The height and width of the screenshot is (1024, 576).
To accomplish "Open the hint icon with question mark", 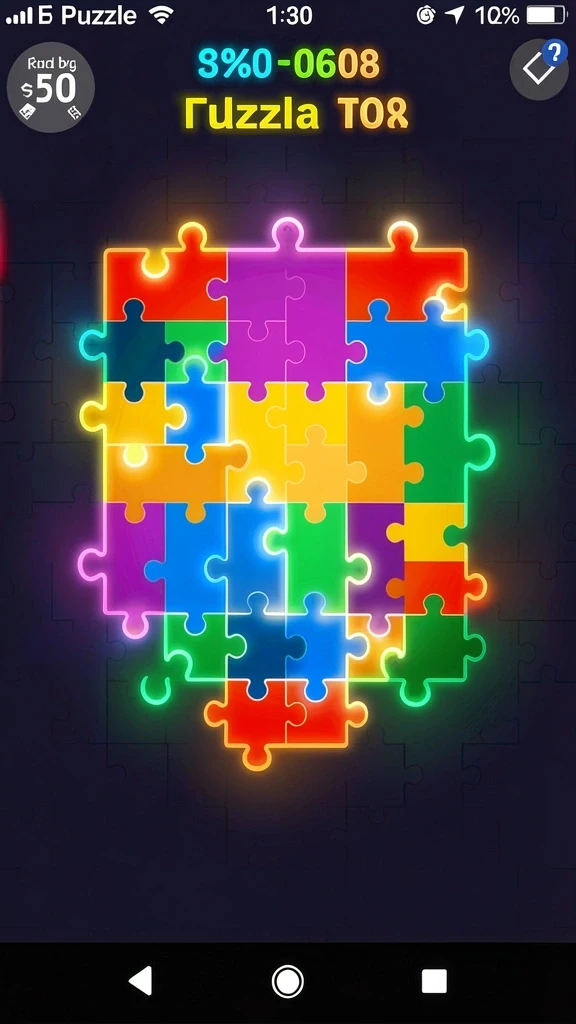I will 539,67.
